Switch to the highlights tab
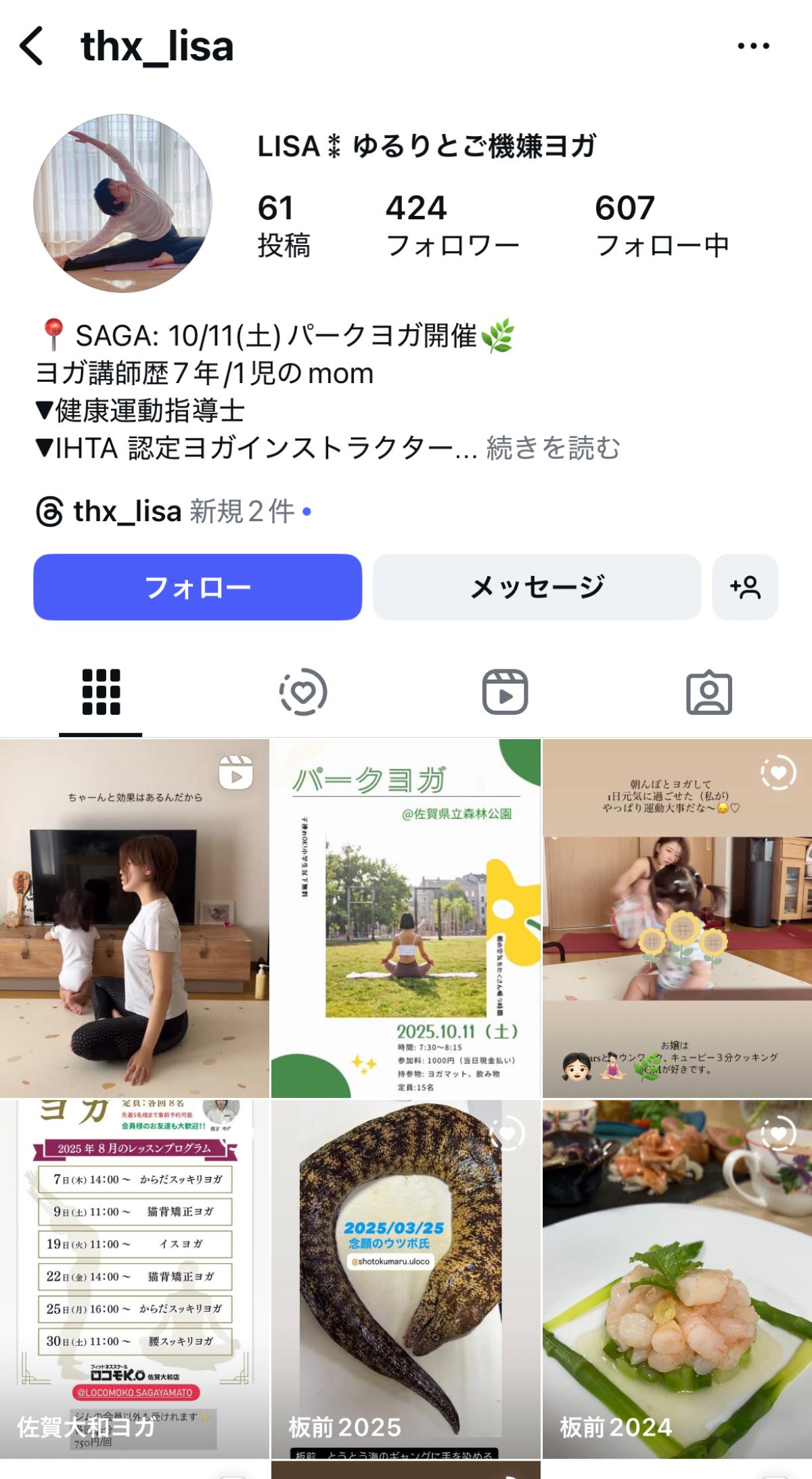 (303, 692)
